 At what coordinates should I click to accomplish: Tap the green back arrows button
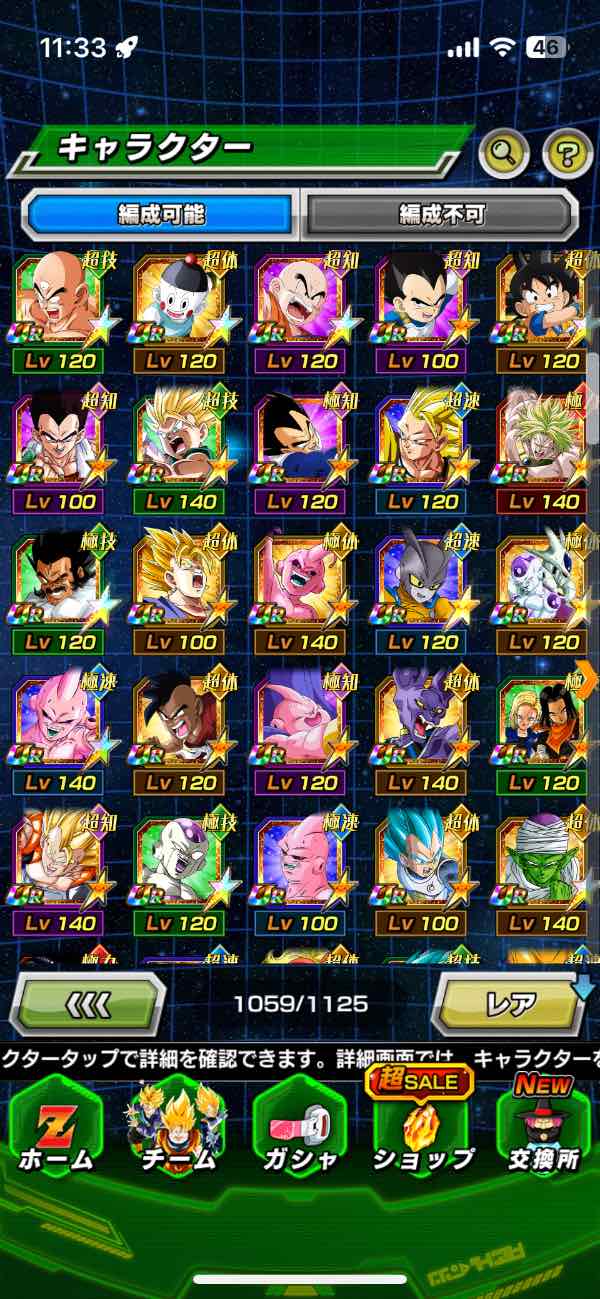tap(87, 1002)
